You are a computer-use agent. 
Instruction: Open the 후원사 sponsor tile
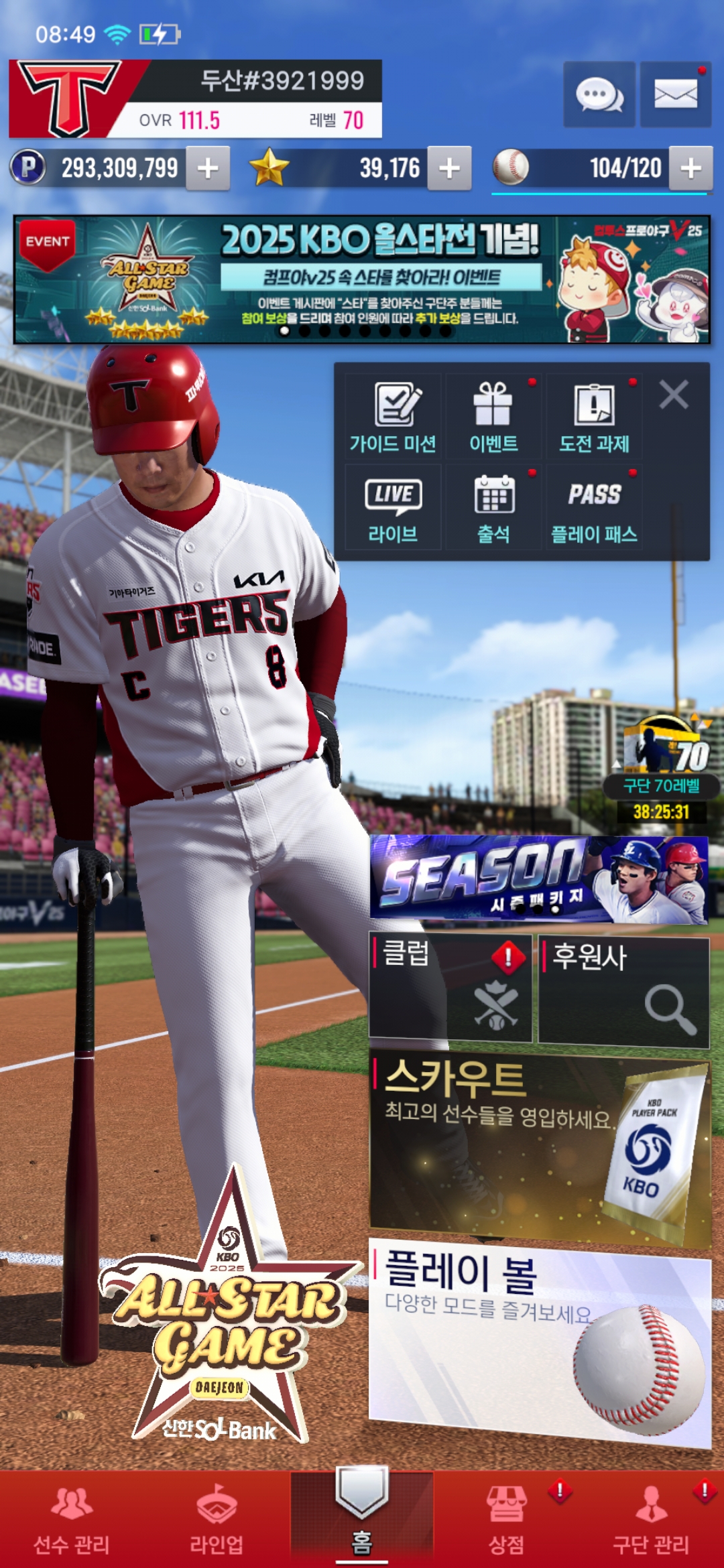tap(623, 989)
